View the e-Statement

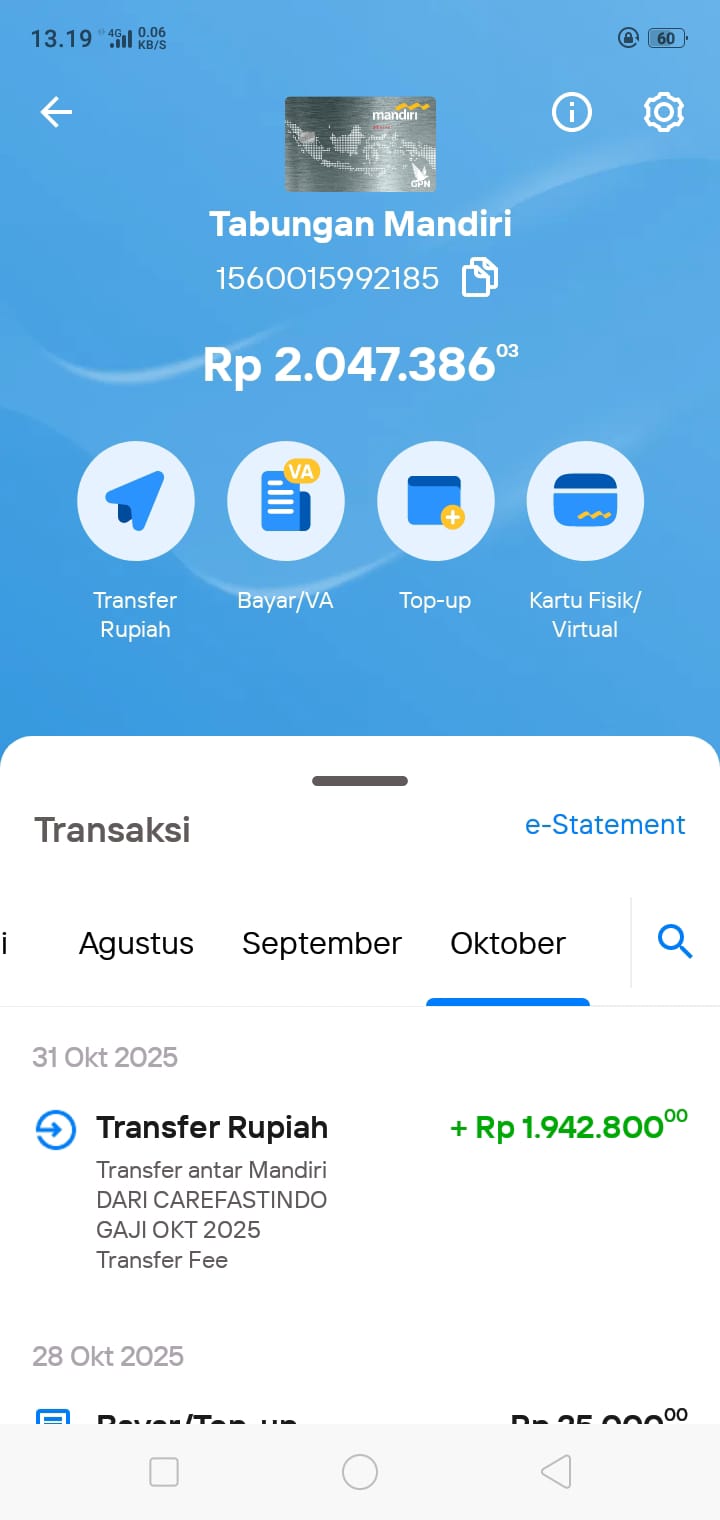coord(605,825)
